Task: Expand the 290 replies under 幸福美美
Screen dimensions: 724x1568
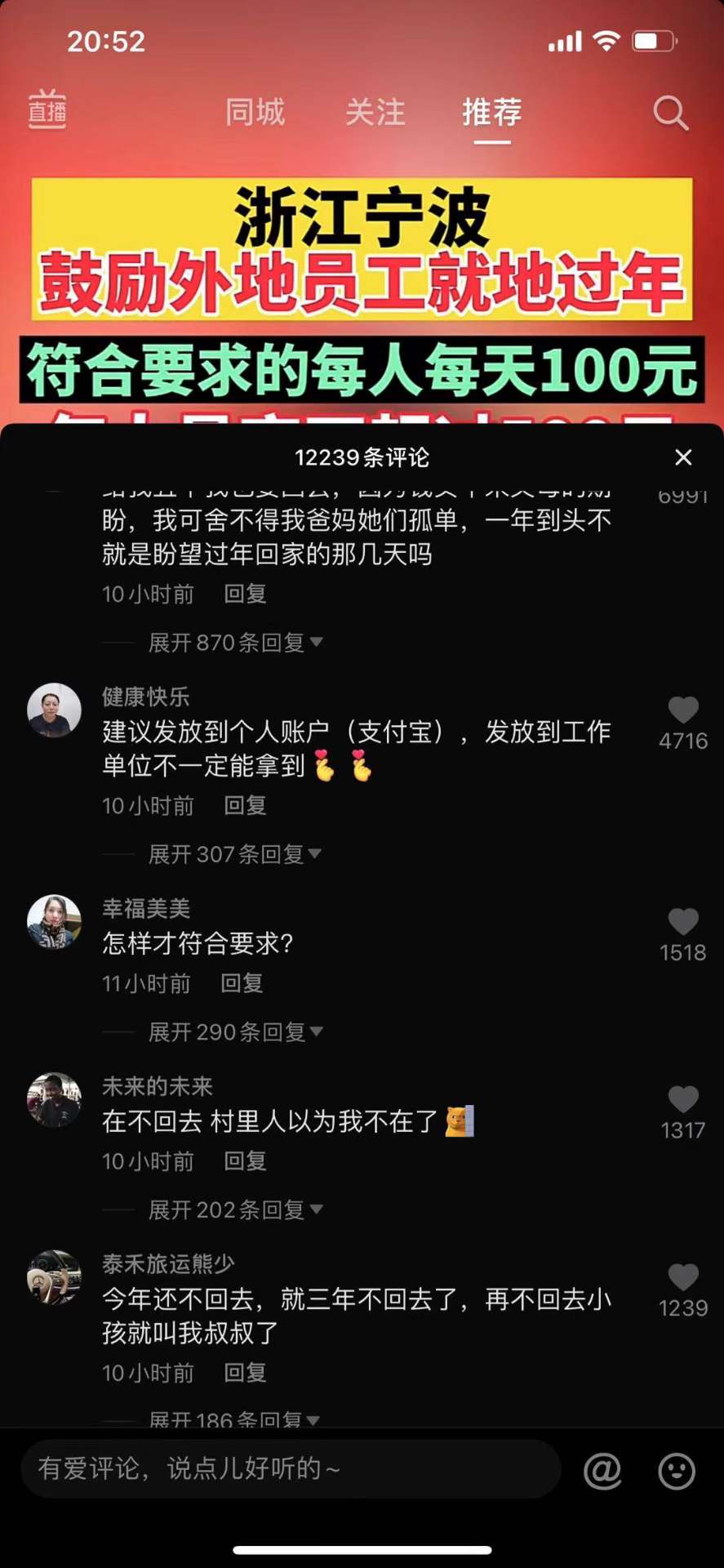Action: point(235,1032)
